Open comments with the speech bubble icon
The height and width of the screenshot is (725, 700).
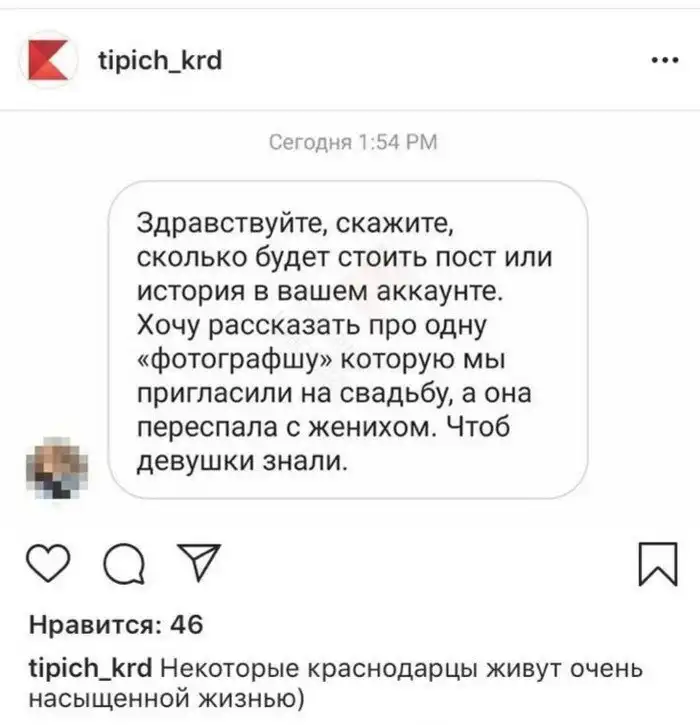click(123, 565)
